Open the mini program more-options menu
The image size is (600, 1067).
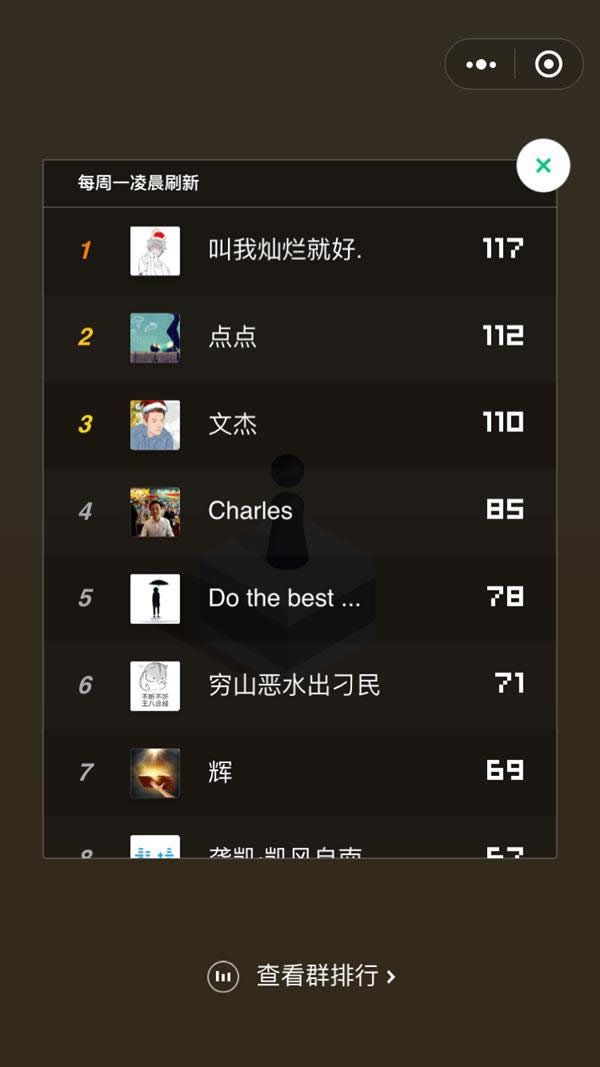pos(481,65)
